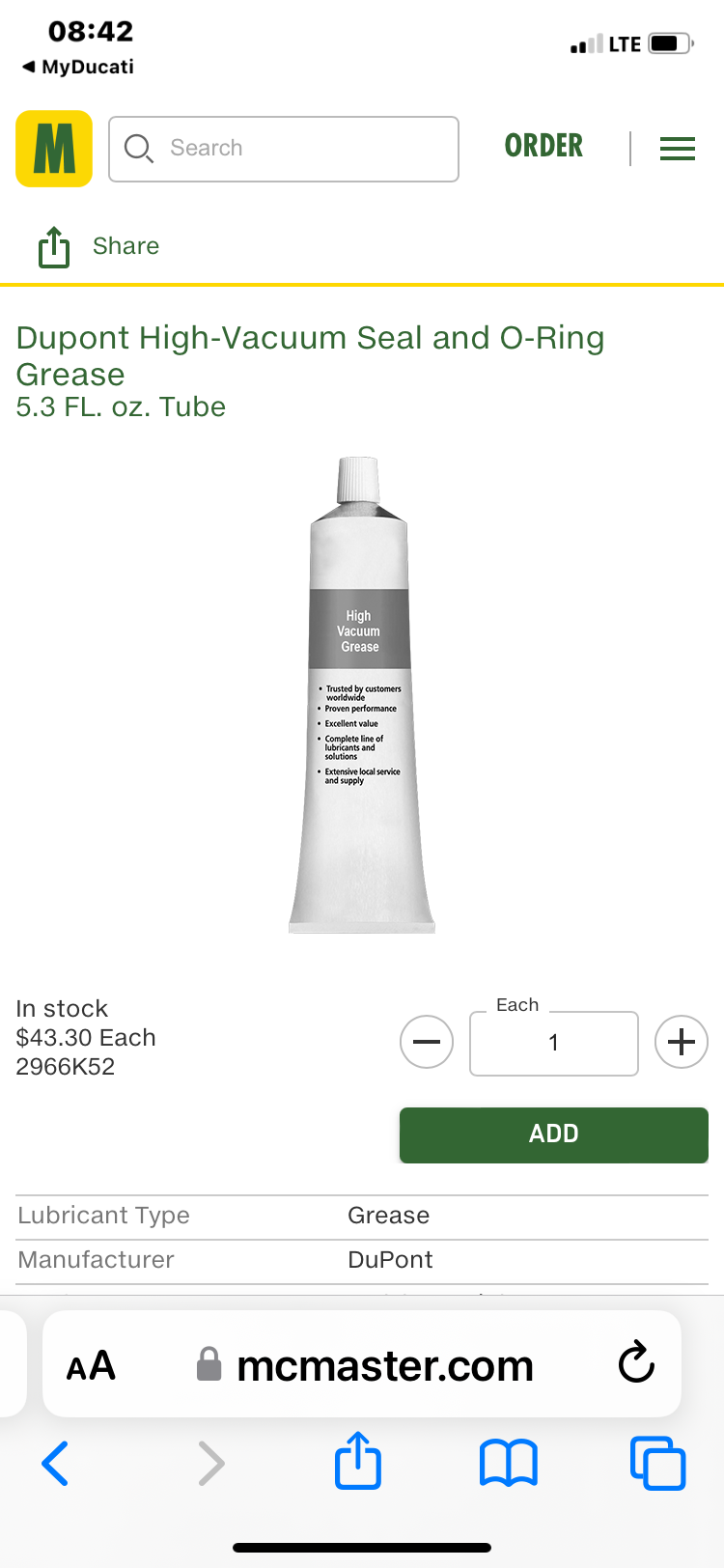This screenshot has width=724, height=1568.
Task: Tap the McMaster home logo
Action: pyautogui.click(x=54, y=149)
